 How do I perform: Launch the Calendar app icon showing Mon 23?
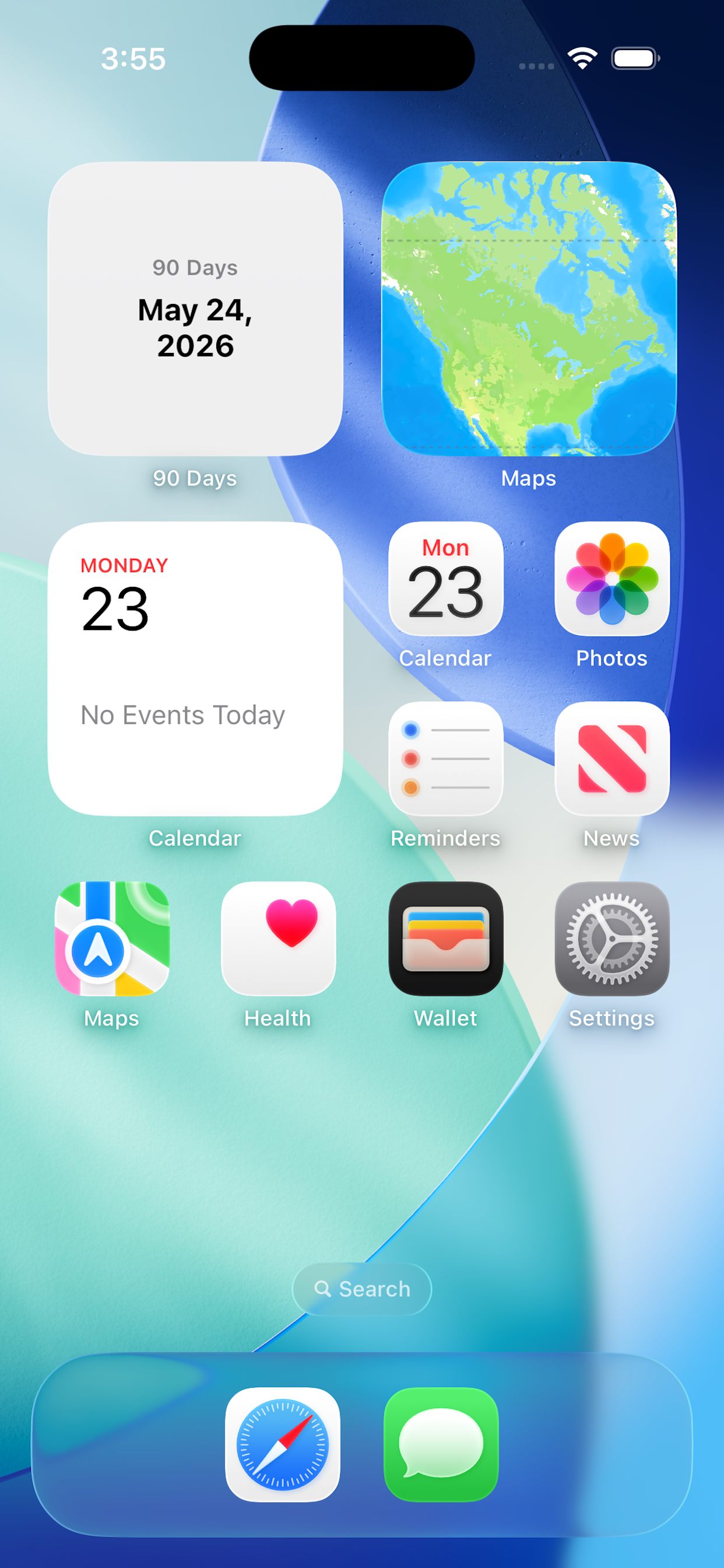[x=445, y=579]
